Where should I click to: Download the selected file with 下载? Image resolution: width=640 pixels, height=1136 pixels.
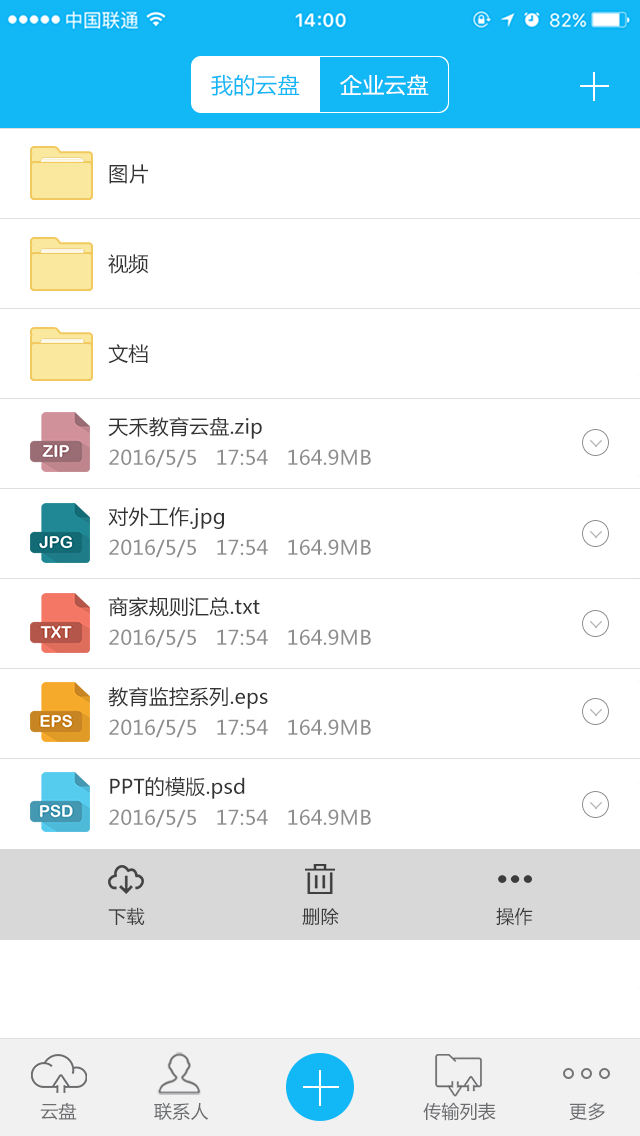(126, 894)
